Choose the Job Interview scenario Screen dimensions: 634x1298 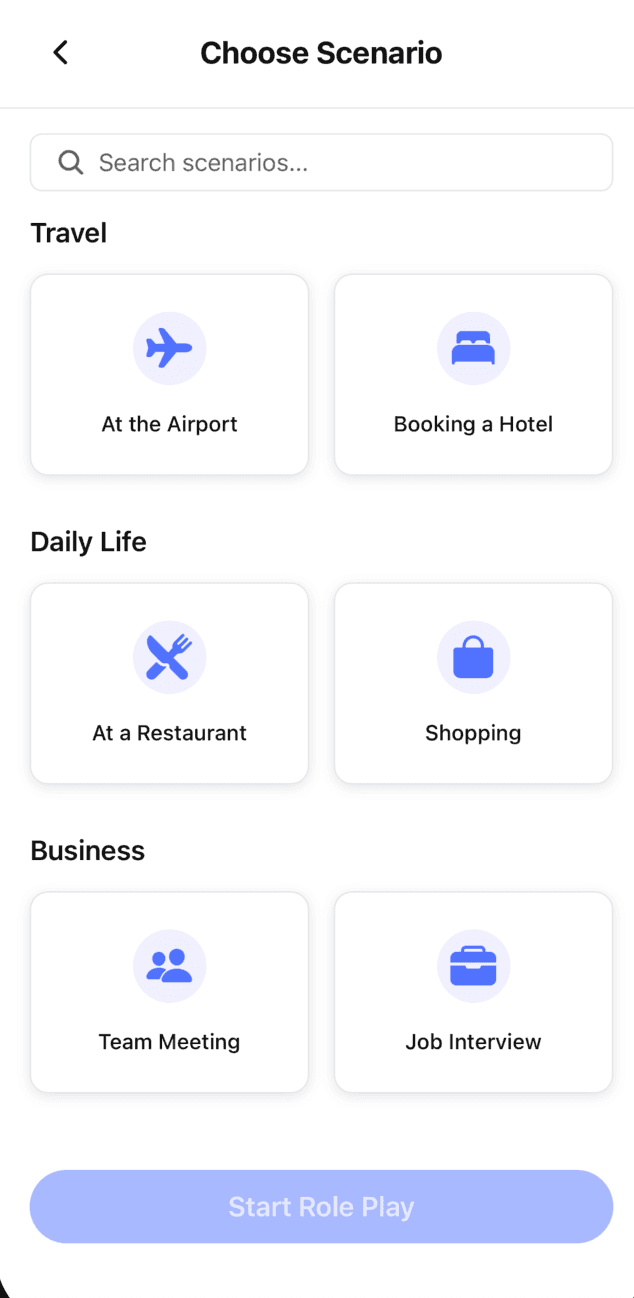pos(473,992)
